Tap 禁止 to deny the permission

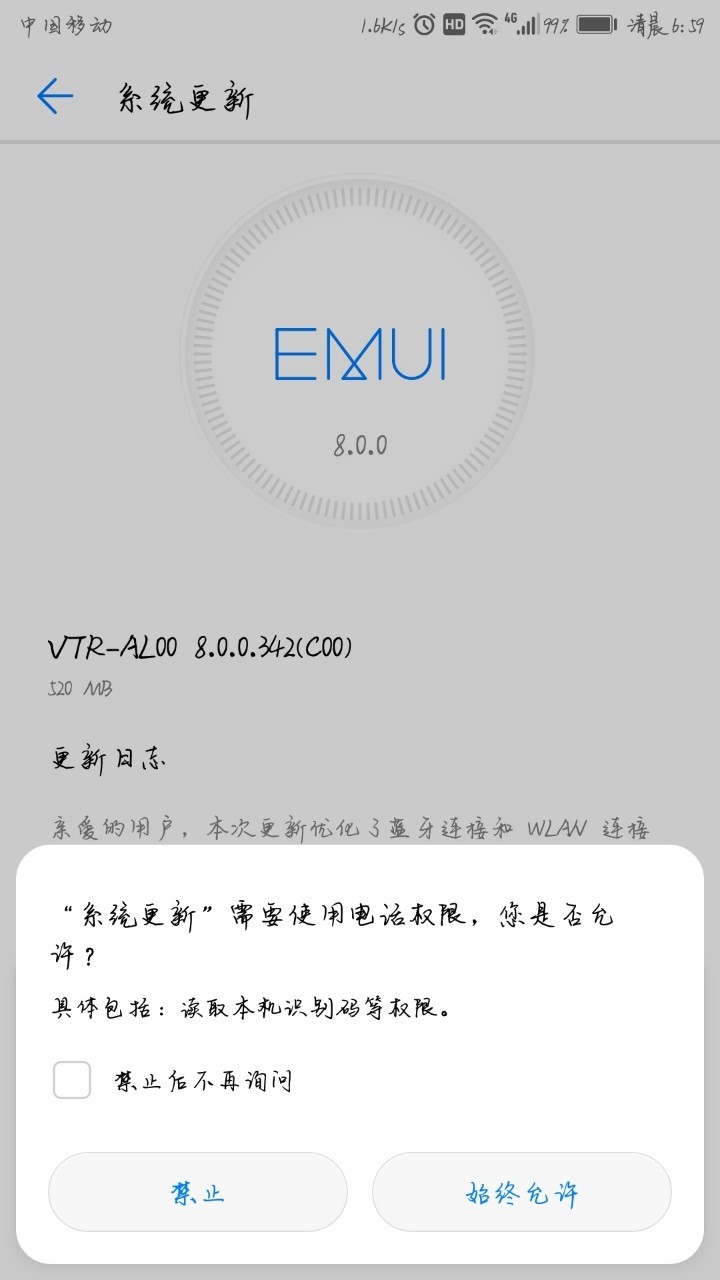point(199,1191)
